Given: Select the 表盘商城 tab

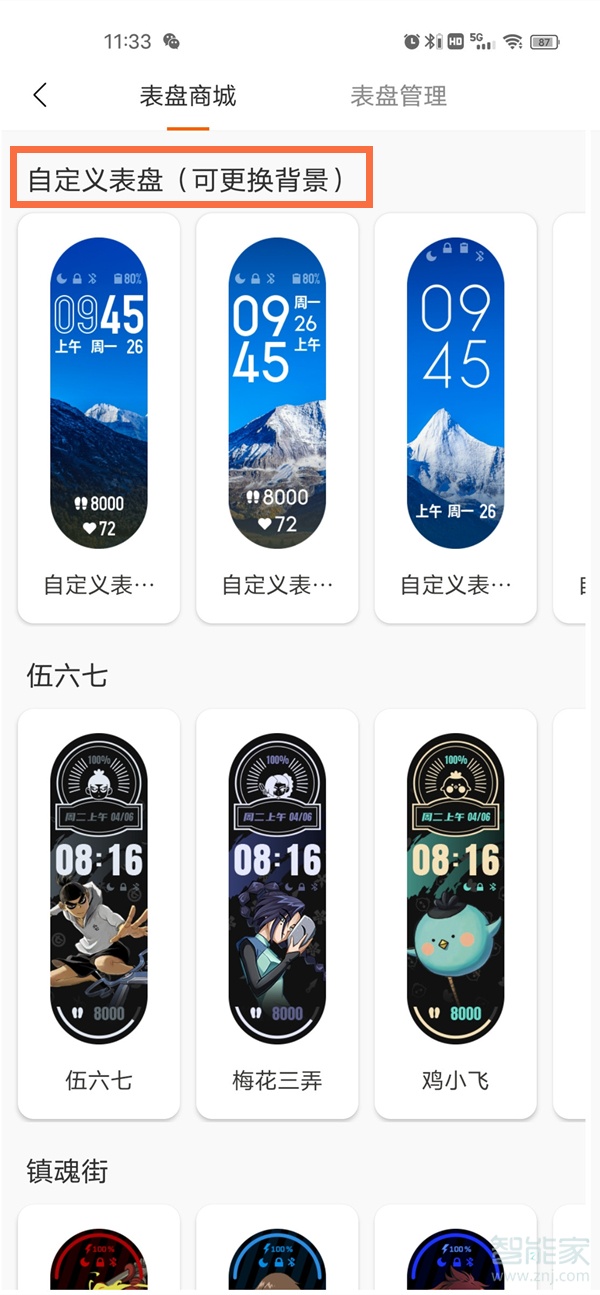Looking at the screenshot, I should pyautogui.click(x=188, y=97).
